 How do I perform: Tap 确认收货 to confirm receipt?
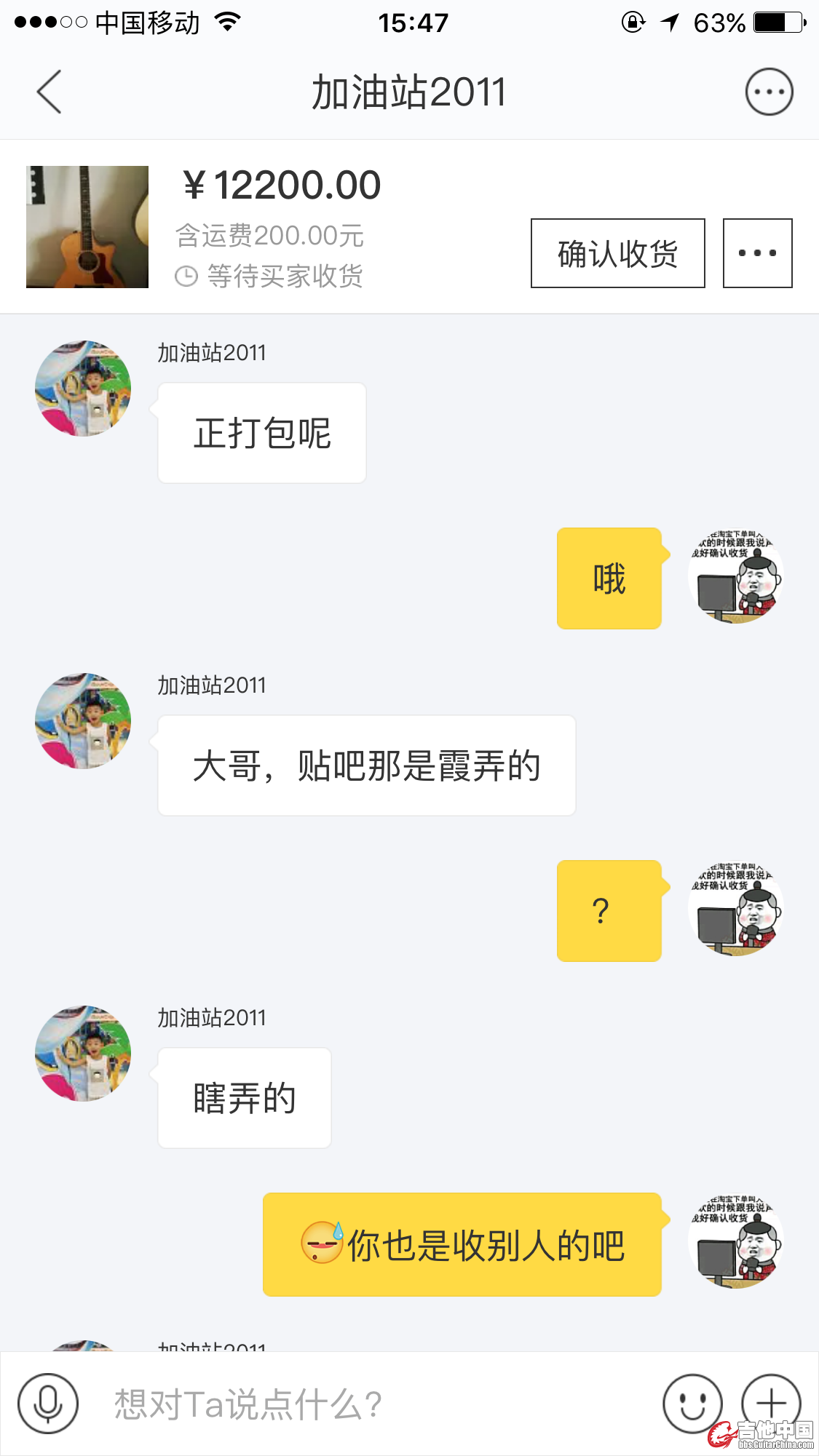pyautogui.click(x=617, y=253)
